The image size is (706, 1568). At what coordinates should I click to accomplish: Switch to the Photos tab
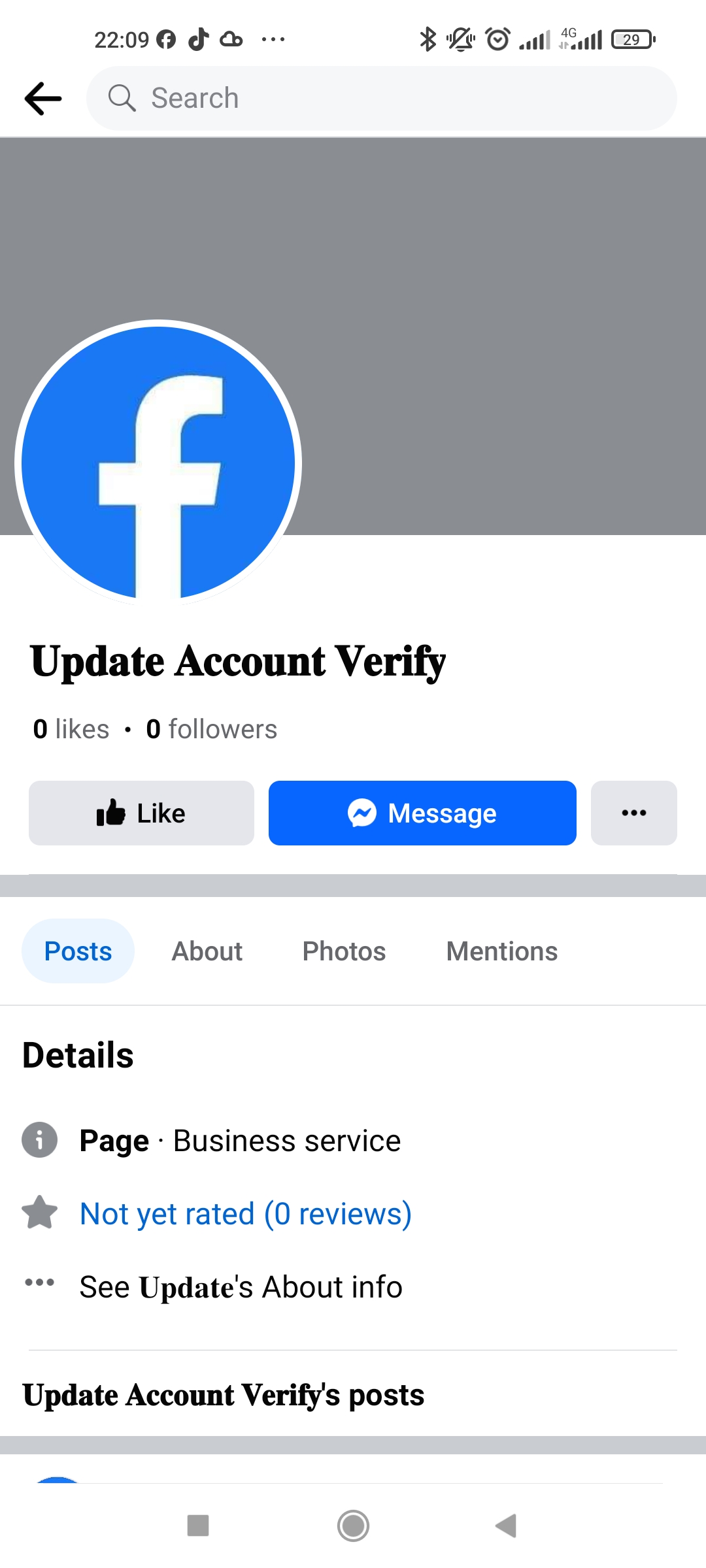344,951
